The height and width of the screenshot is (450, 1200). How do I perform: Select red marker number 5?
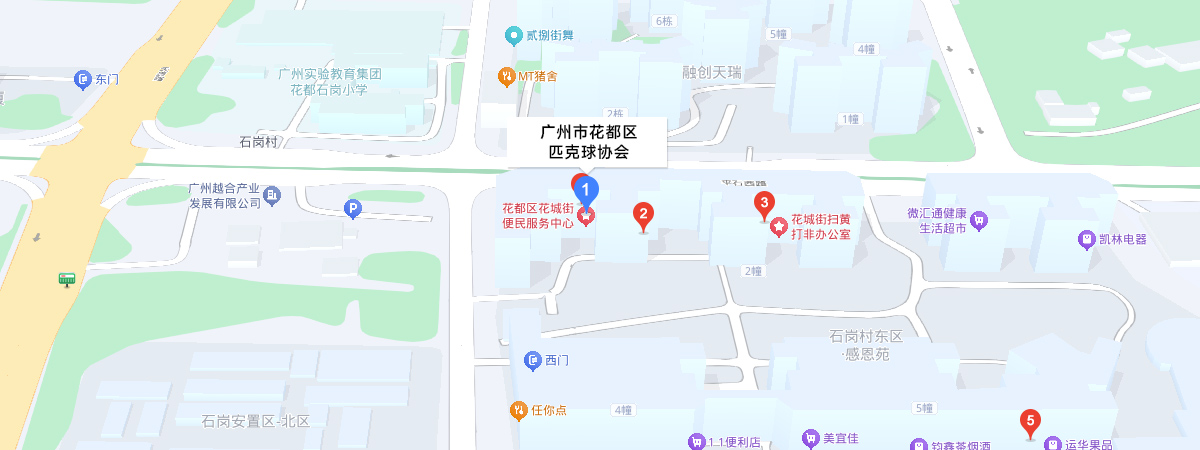coord(1029,422)
